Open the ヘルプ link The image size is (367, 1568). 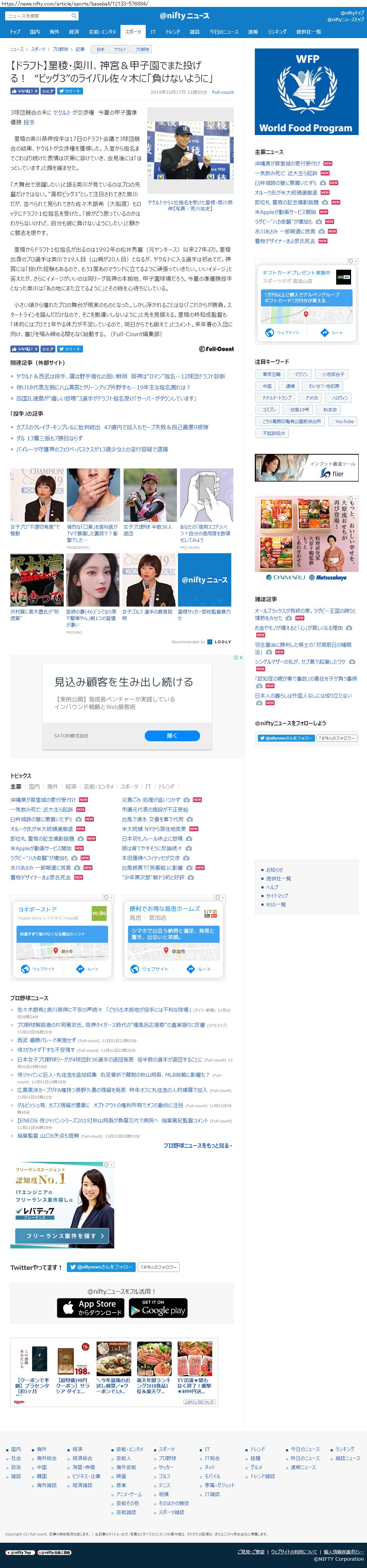tap(272, 887)
